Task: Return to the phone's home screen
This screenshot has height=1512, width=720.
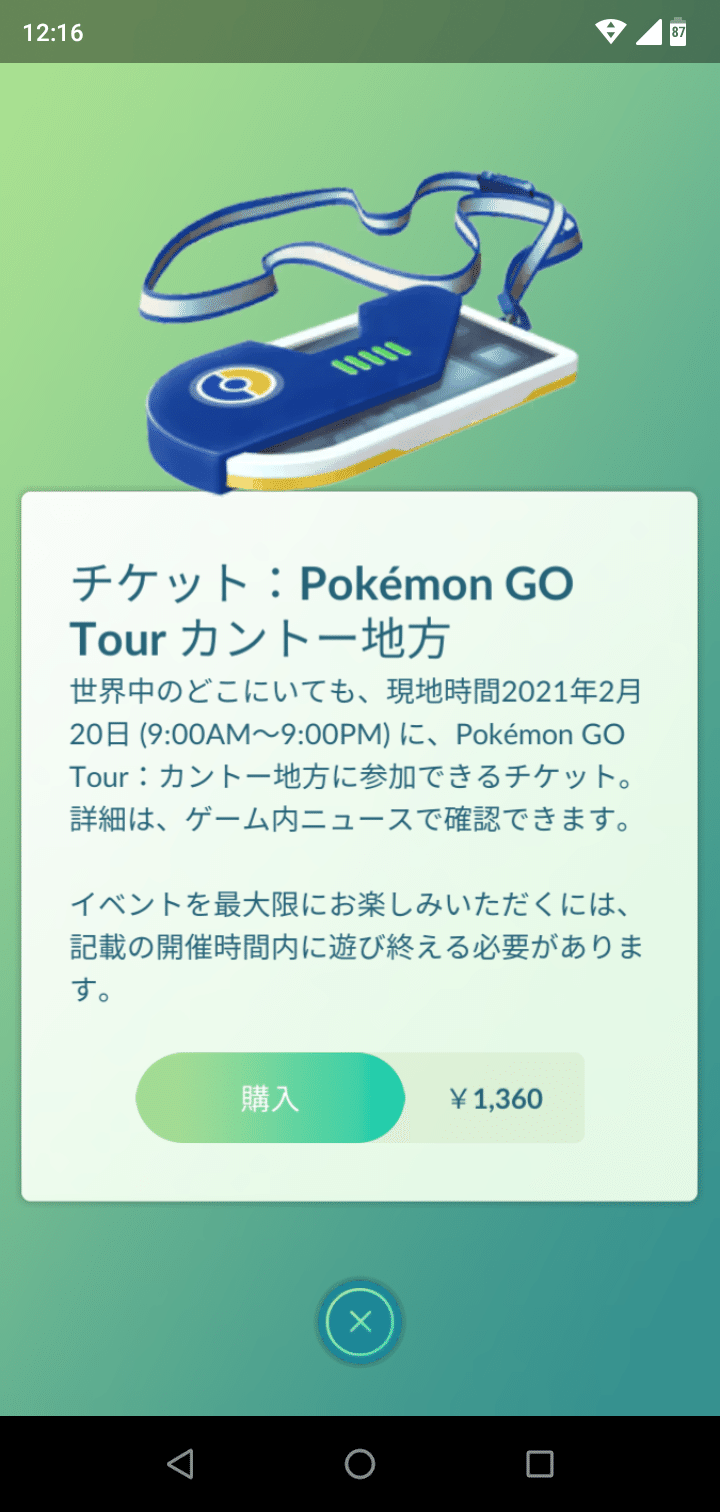Action: point(360,1464)
